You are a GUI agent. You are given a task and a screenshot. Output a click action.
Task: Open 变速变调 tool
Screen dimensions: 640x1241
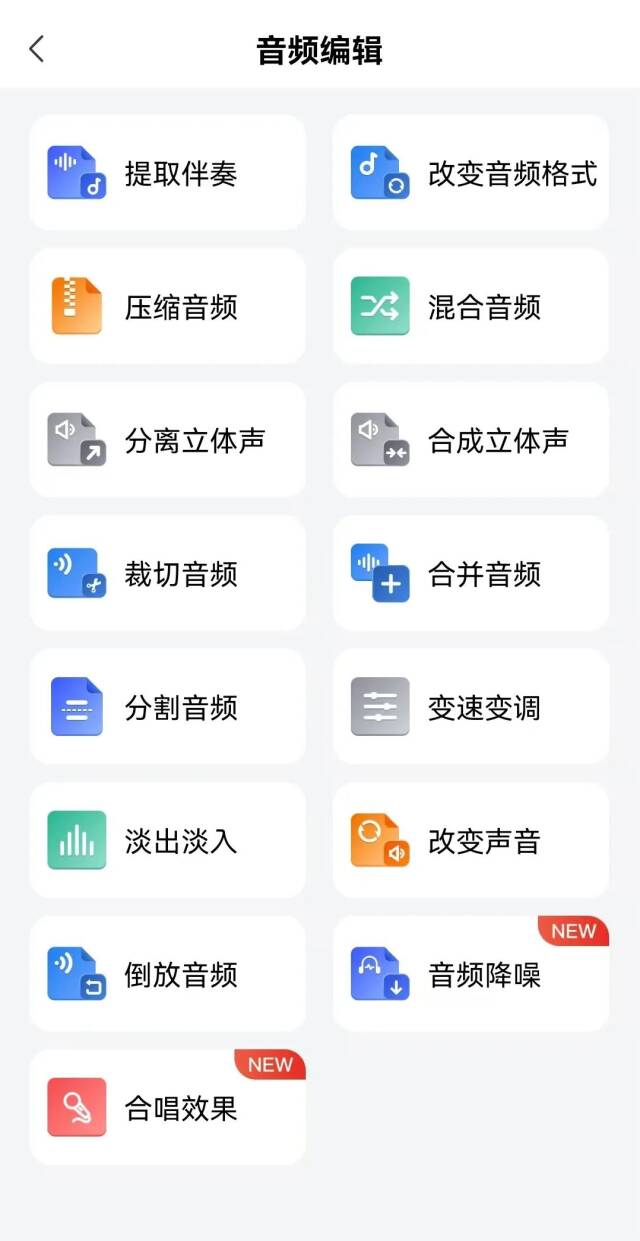pyautogui.click(x=471, y=706)
